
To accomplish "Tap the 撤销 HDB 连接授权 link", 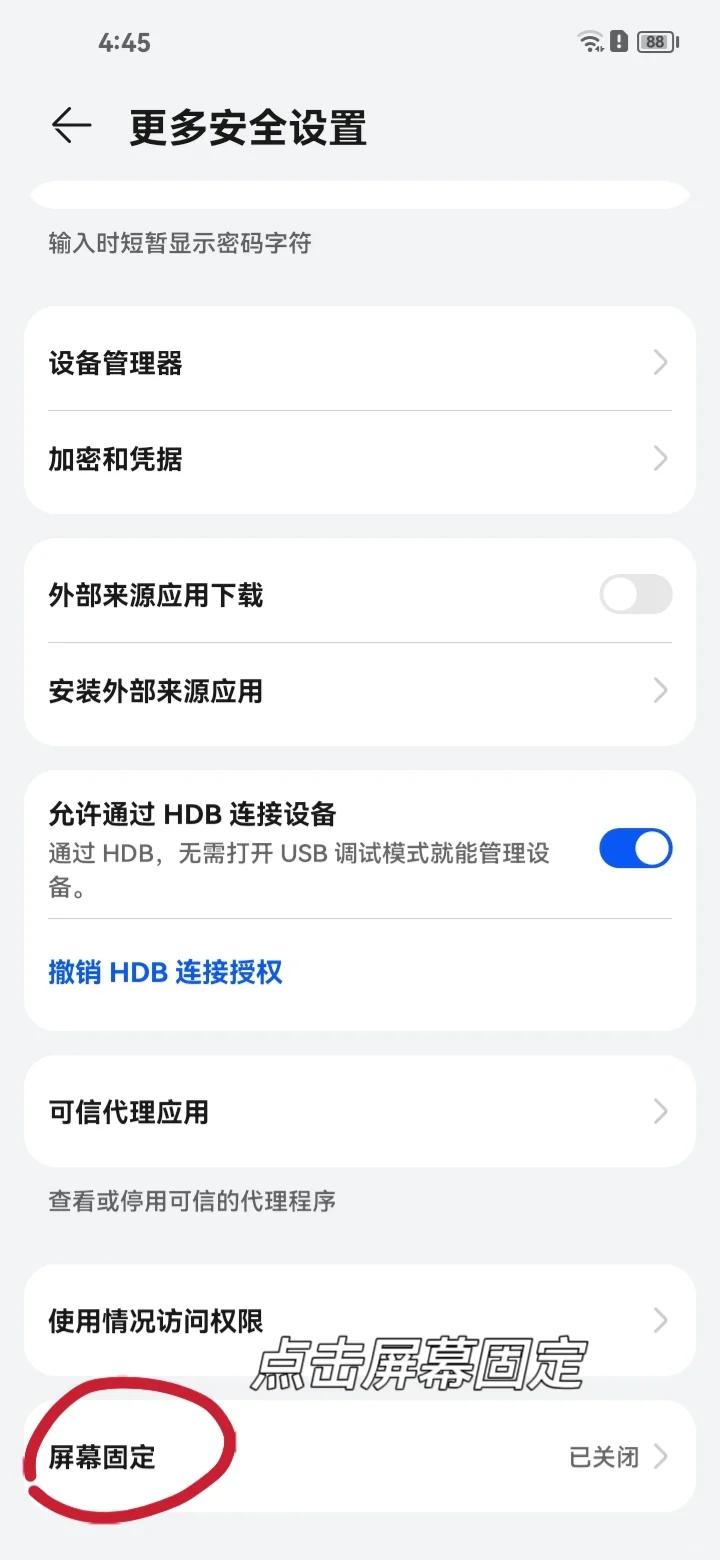I will point(165,972).
